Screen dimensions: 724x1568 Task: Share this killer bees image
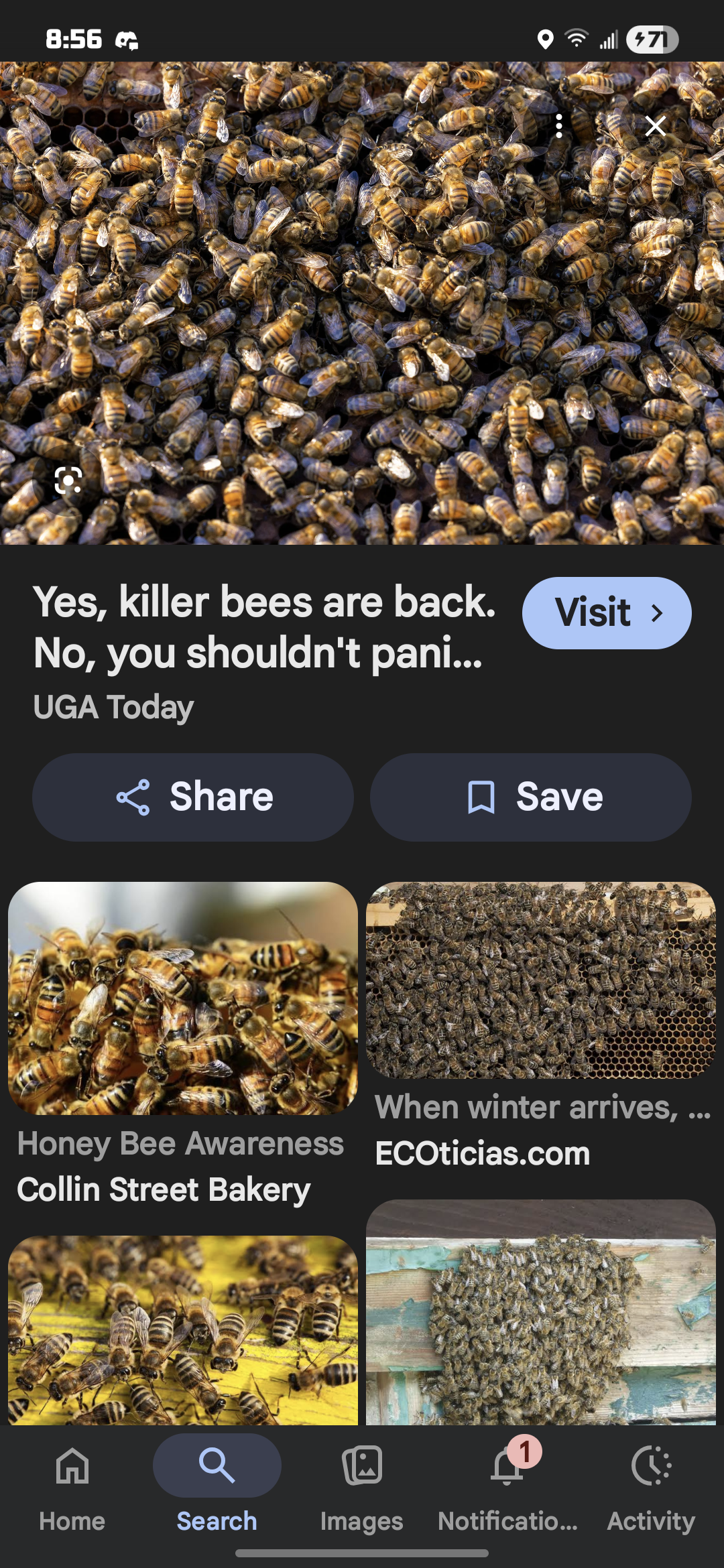point(193,797)
